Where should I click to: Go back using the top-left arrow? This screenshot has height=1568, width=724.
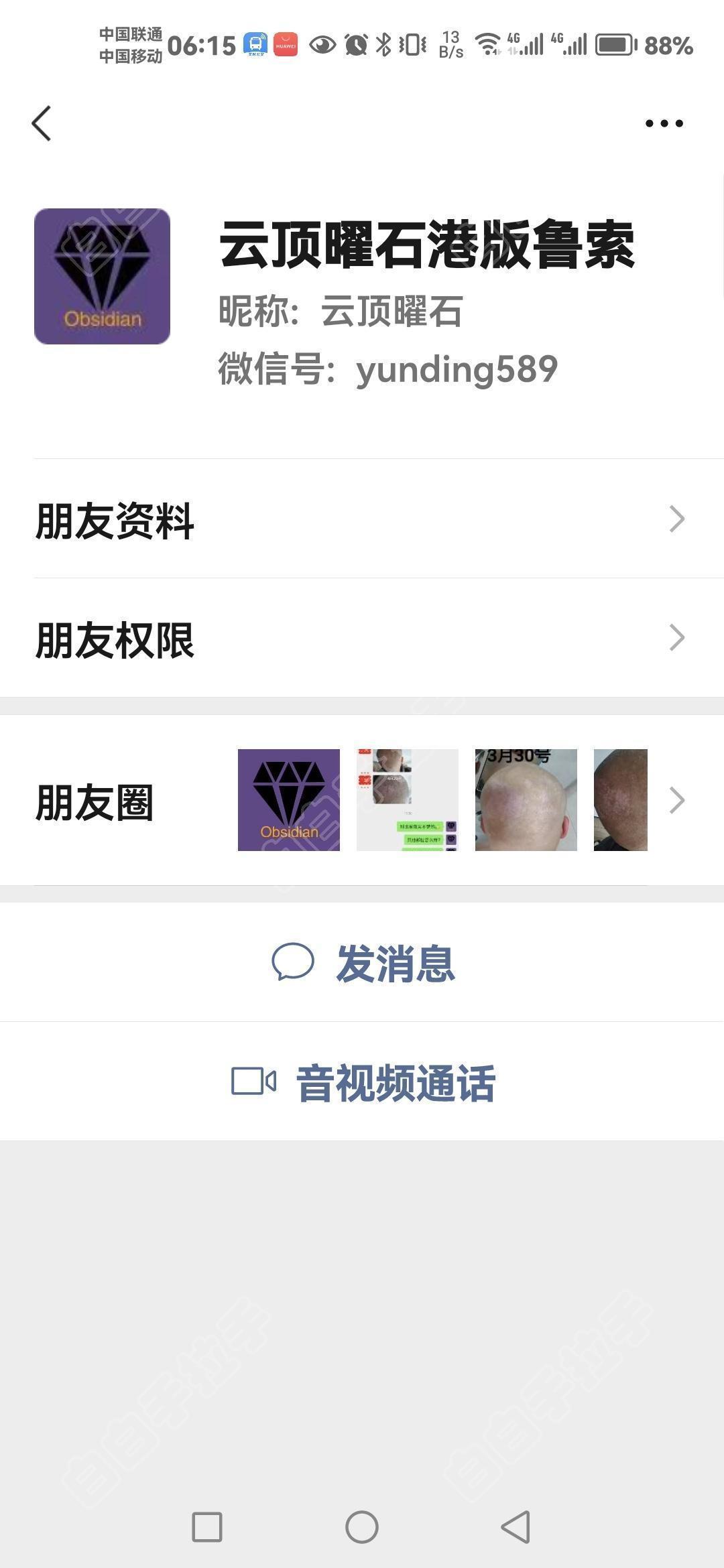click(x=42, y=124)
